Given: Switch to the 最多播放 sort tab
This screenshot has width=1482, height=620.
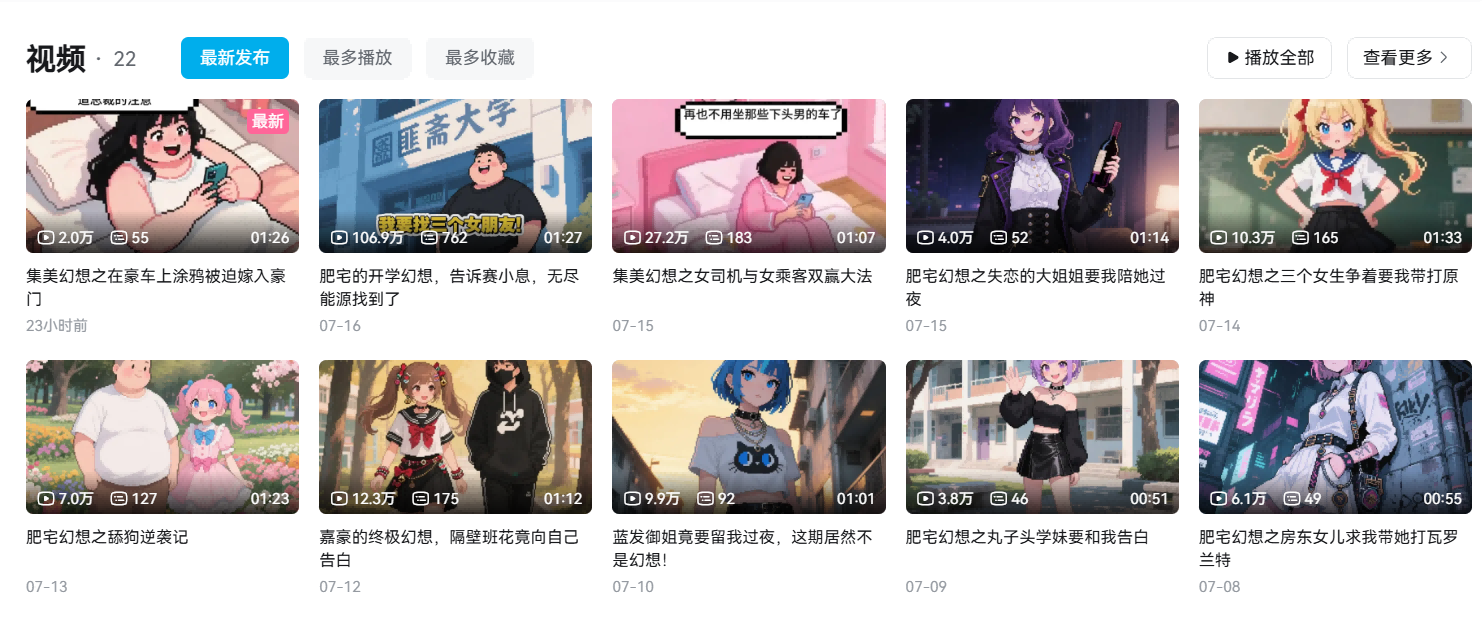Looking at the screenshot, I should [357, 58].
